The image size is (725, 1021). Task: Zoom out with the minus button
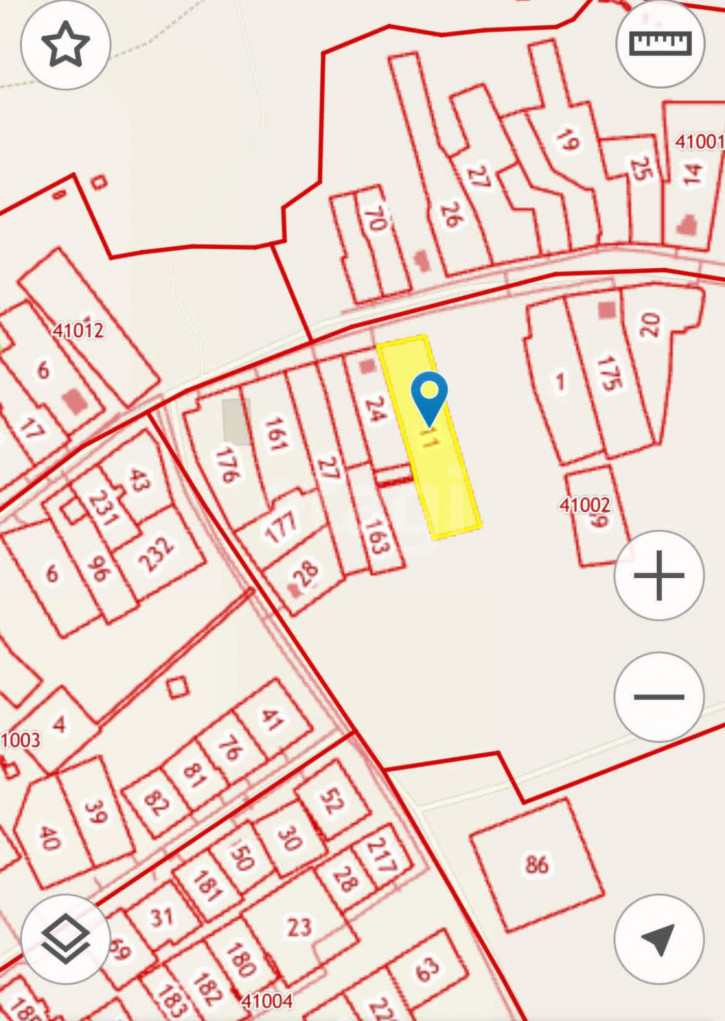tap(659, 697)
